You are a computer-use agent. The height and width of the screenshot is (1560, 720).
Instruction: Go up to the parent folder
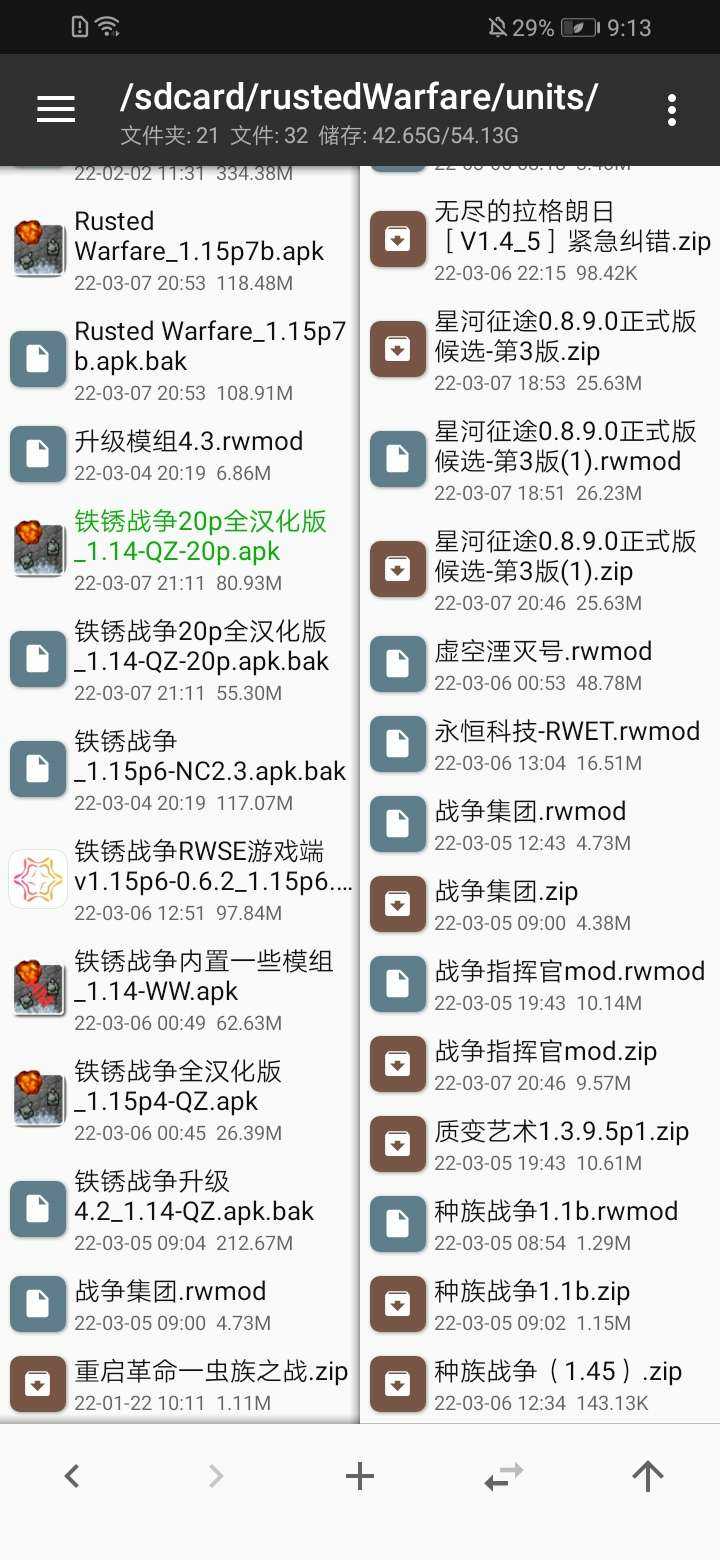[648, 1475]
